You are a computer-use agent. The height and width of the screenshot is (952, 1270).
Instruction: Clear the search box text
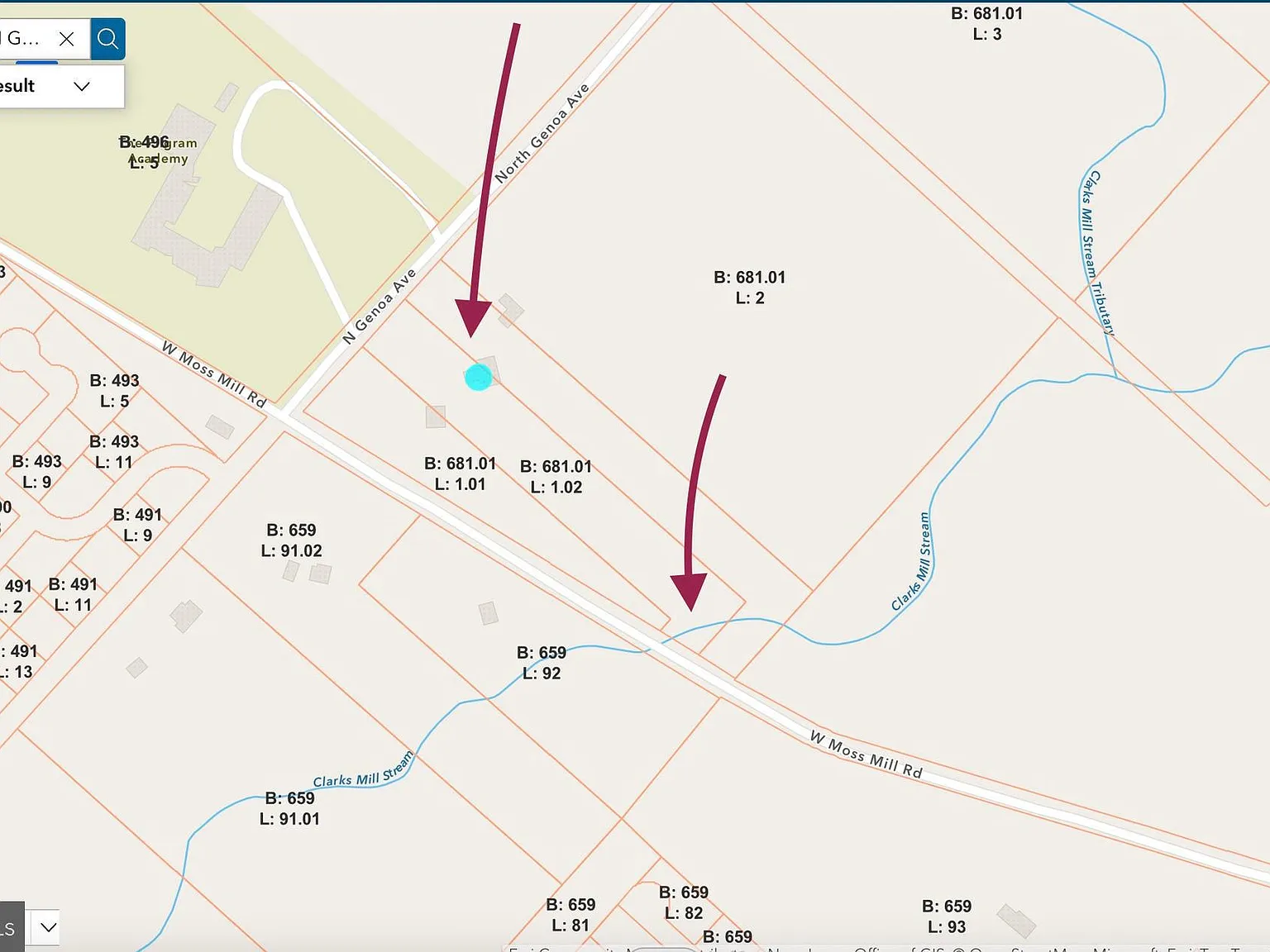click(67, 39)
